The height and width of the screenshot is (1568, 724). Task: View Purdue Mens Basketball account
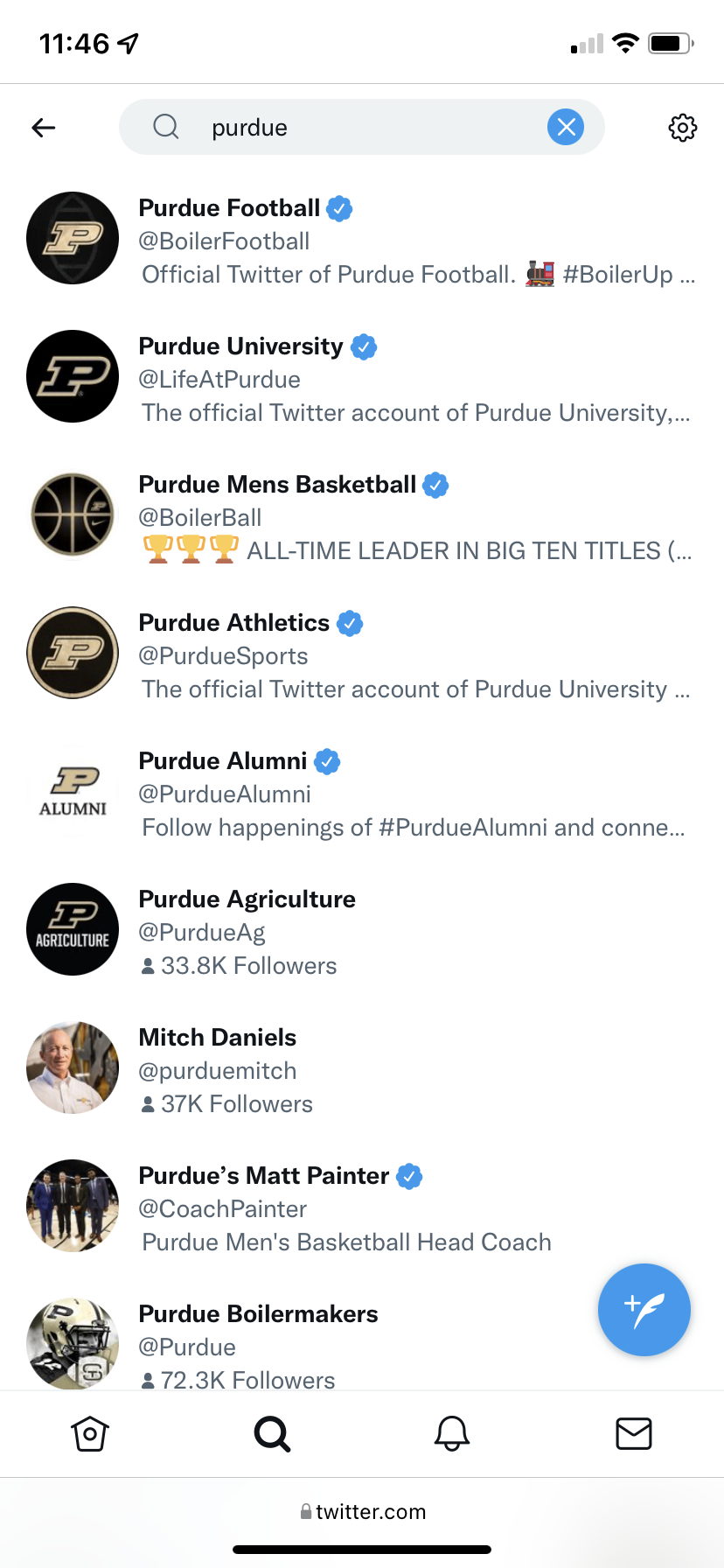[x=277, y=485]
